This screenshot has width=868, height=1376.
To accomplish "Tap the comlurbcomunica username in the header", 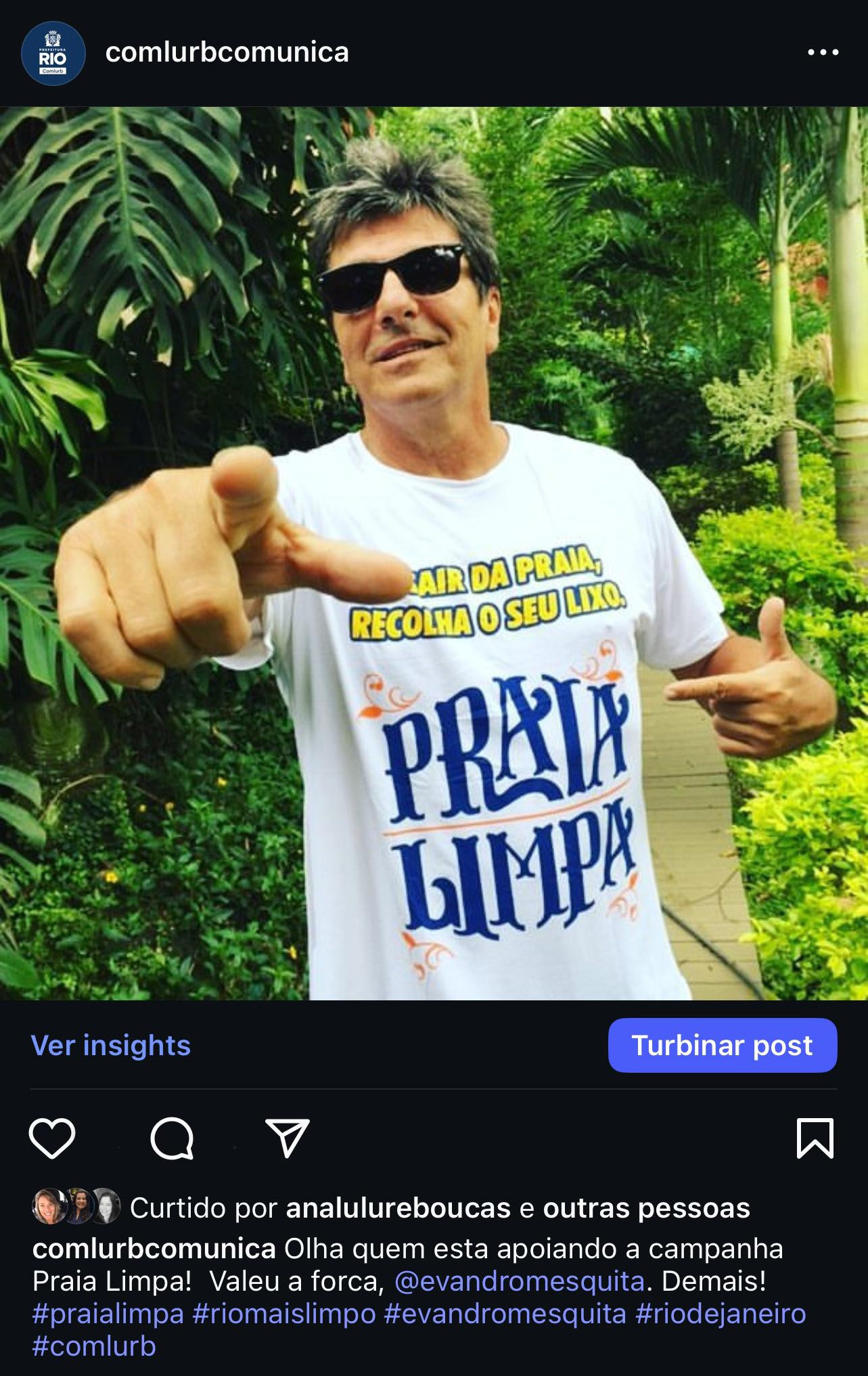I will [227, 53].
